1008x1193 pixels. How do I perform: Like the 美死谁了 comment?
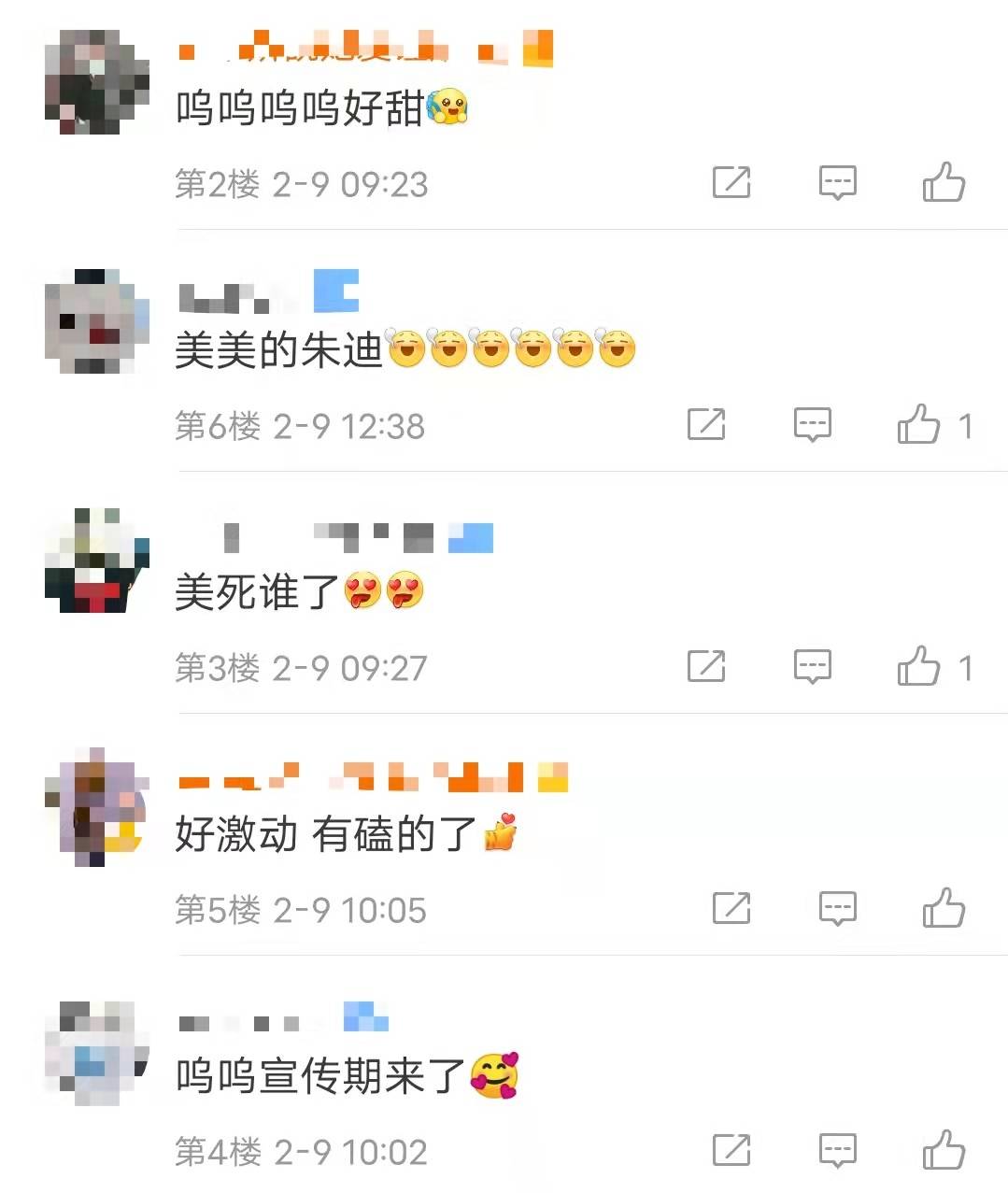919,667
